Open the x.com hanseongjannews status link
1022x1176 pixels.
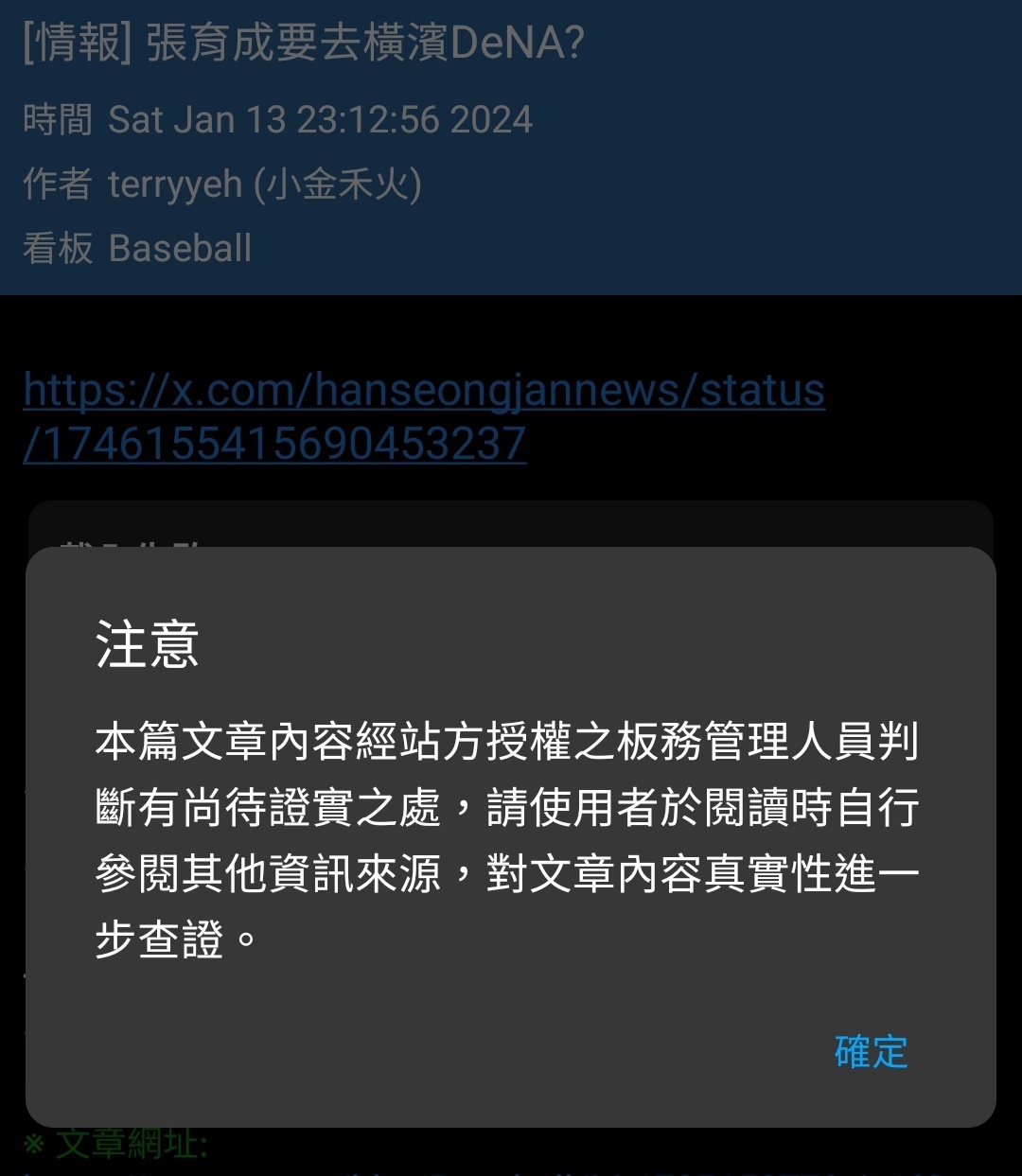tap(424, 391)
